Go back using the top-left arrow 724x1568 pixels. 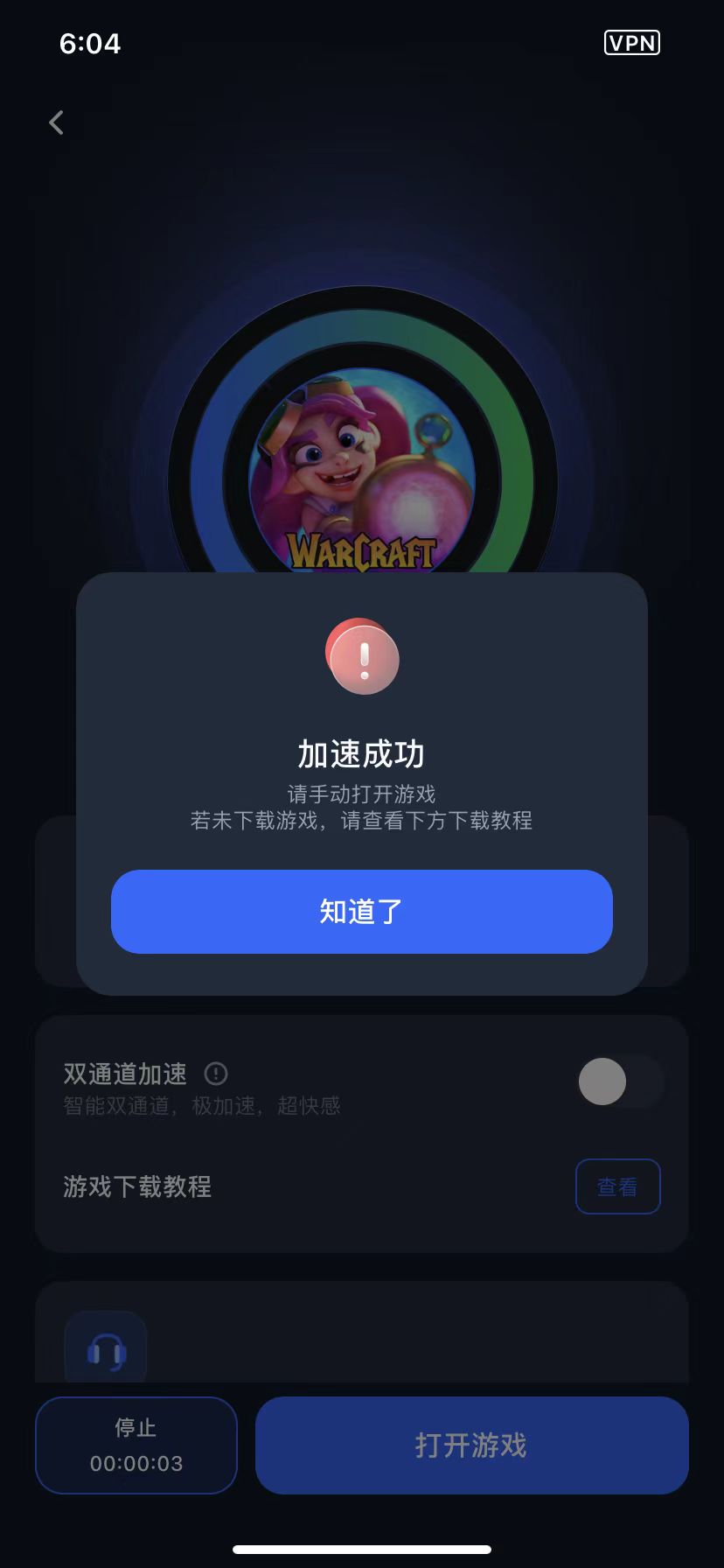(57, 122)
